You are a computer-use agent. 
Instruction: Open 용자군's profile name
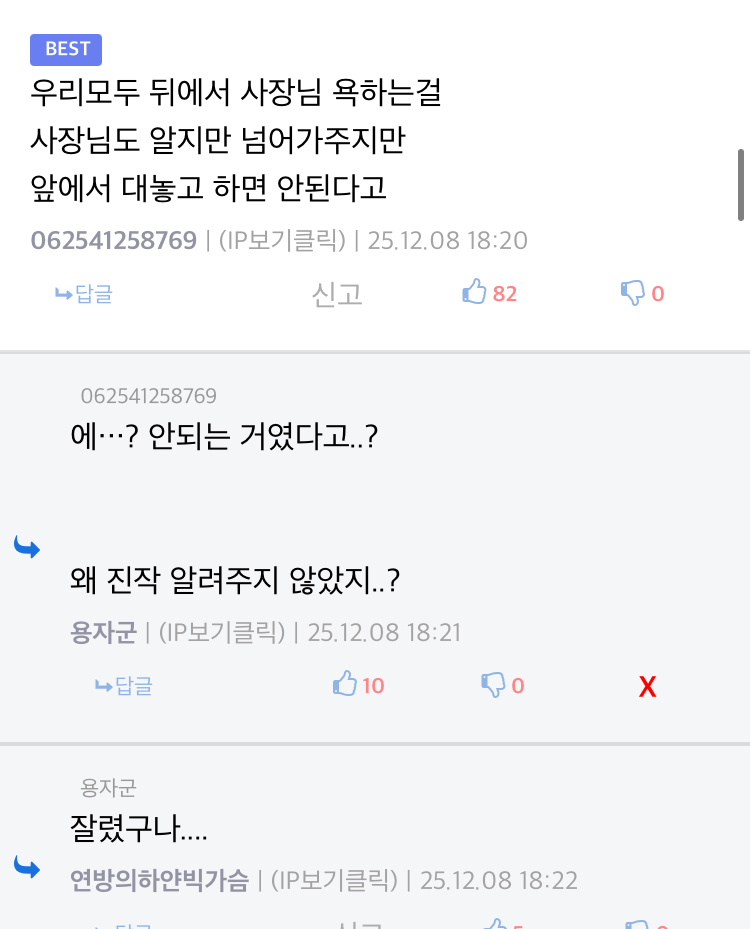click(x=103, y=633)
